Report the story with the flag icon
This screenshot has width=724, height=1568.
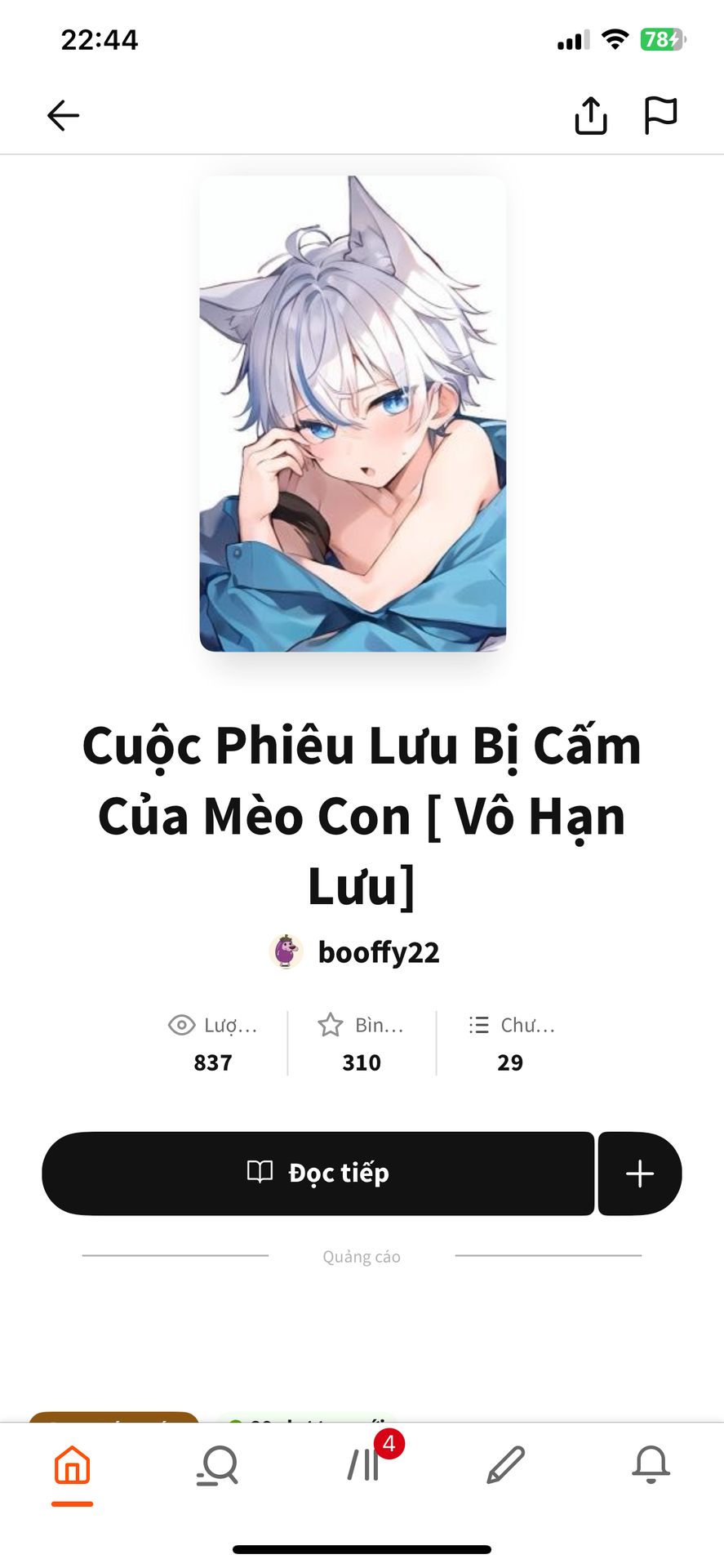[660, 115]
